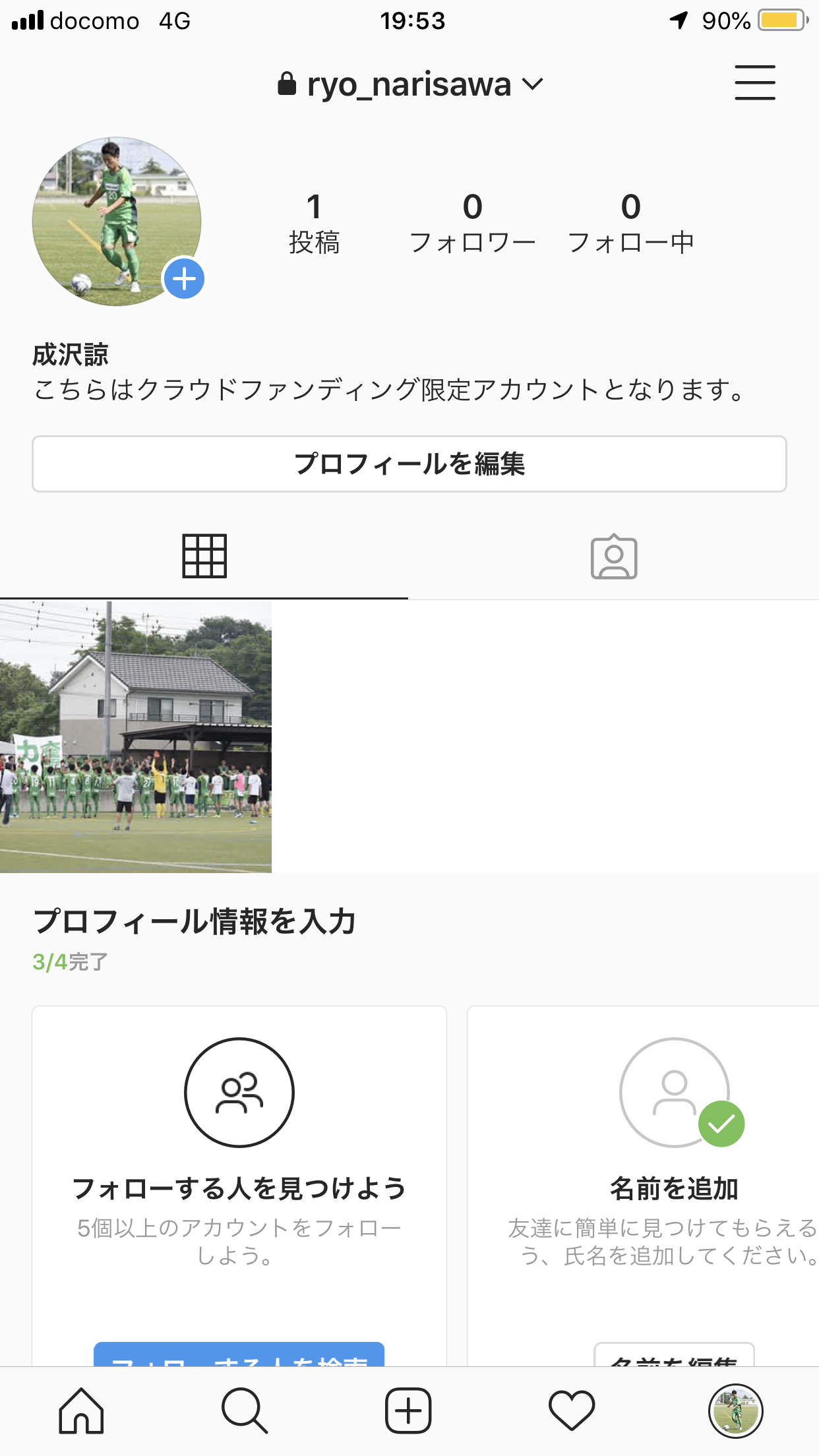Open the activity heart tab
The image size is (819, 1456).
[572, 1411]
